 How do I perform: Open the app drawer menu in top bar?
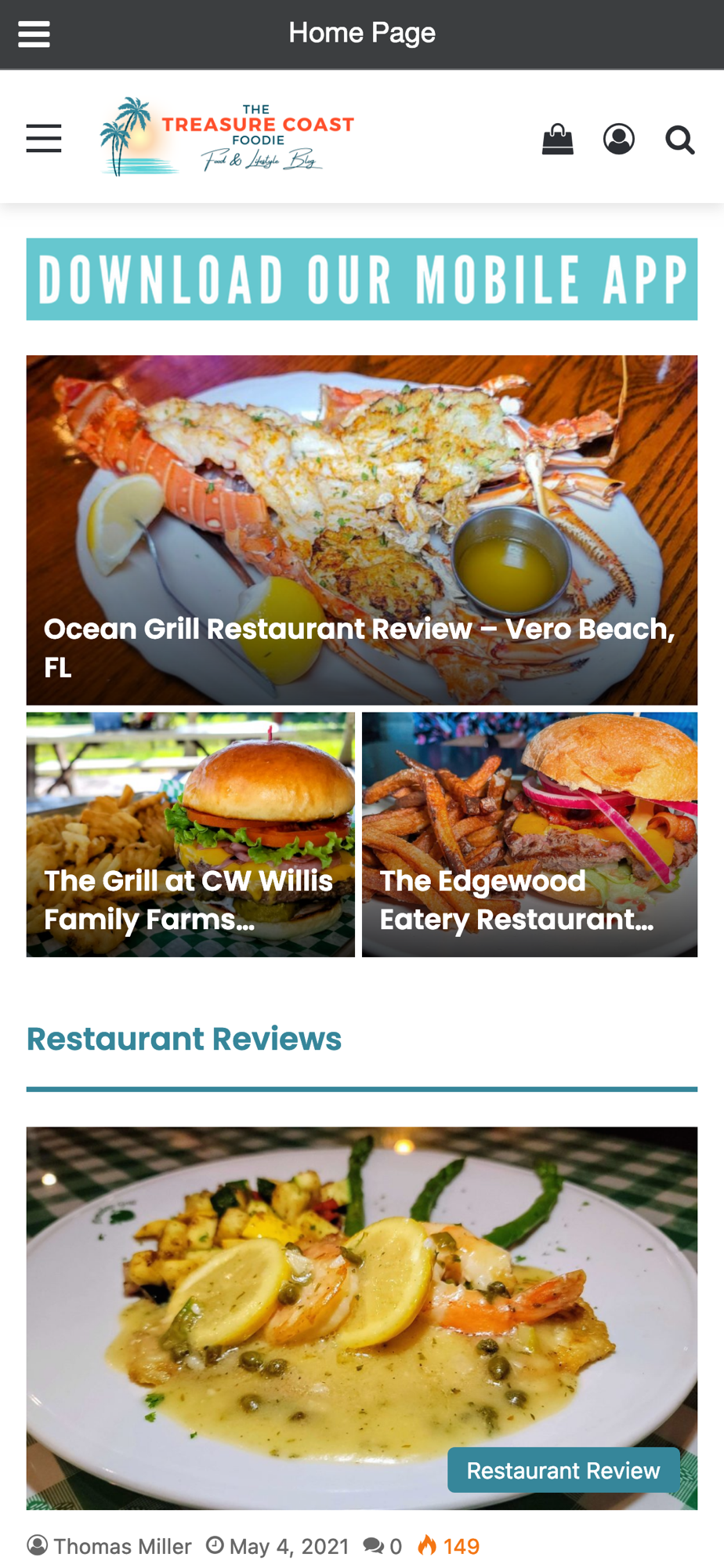[34, 34]
